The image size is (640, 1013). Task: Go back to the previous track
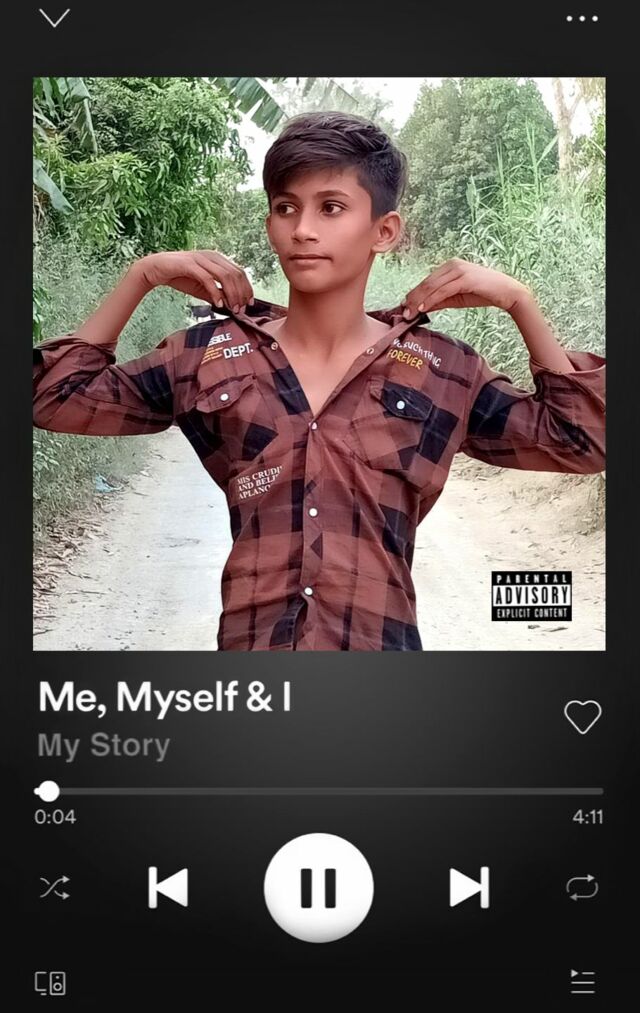[x=168, y=887]
